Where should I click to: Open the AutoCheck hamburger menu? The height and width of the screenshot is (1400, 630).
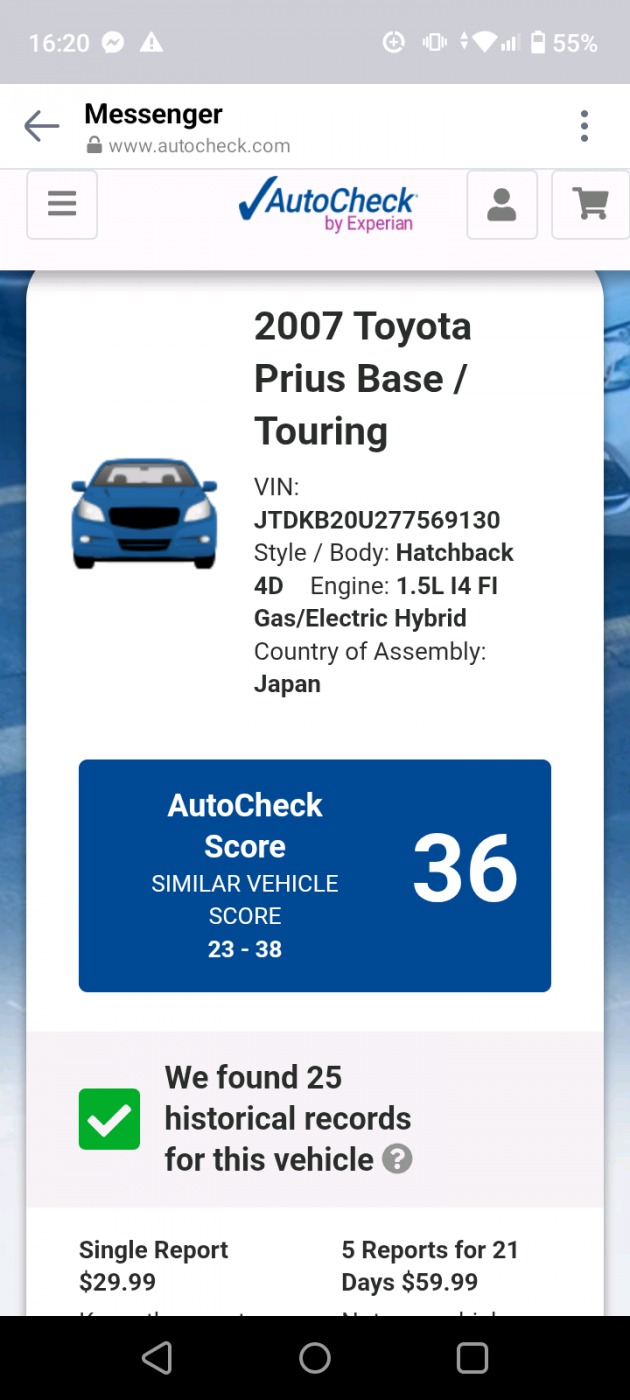[62, 204]
